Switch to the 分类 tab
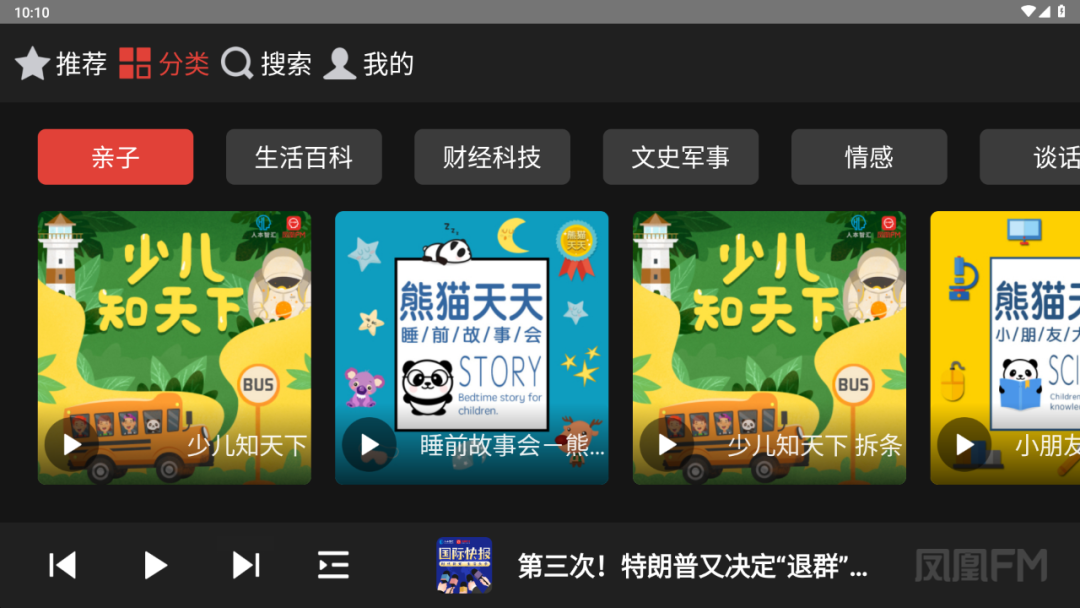Viewport: 1080px width, 608px height. tap(164, 64)
